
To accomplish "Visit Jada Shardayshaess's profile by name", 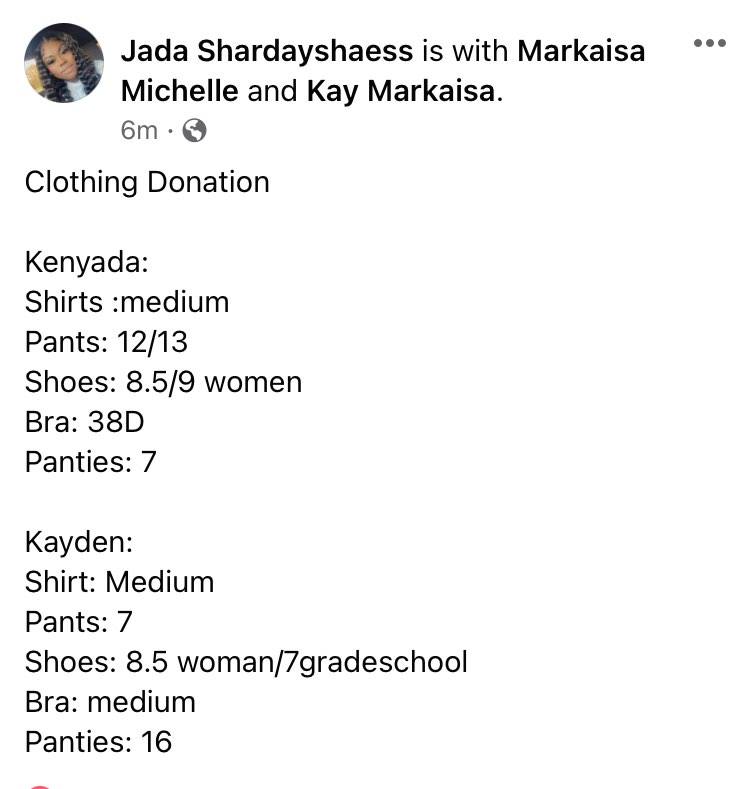I will pos(266,50).
